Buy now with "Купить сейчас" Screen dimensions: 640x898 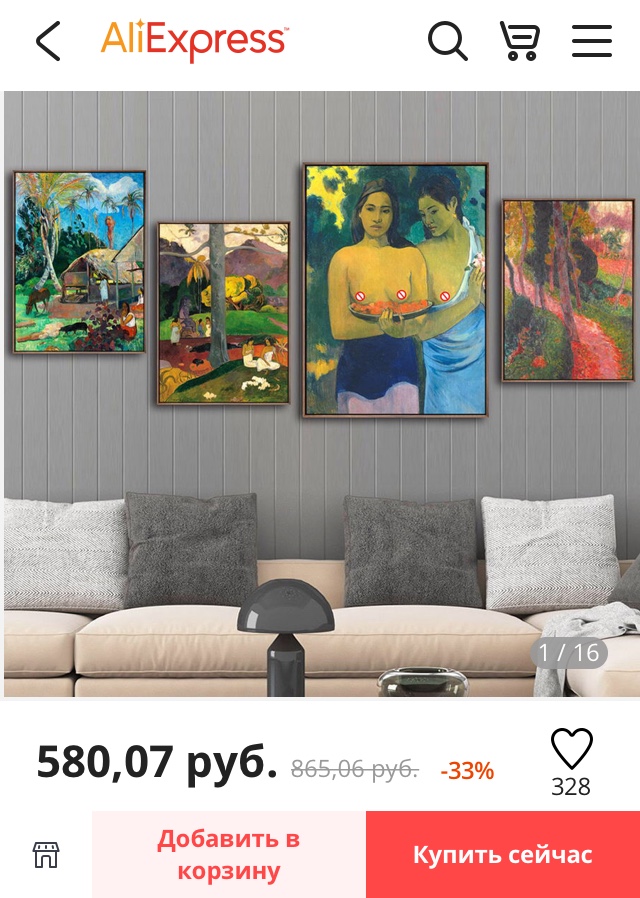[x=503, y=854]
